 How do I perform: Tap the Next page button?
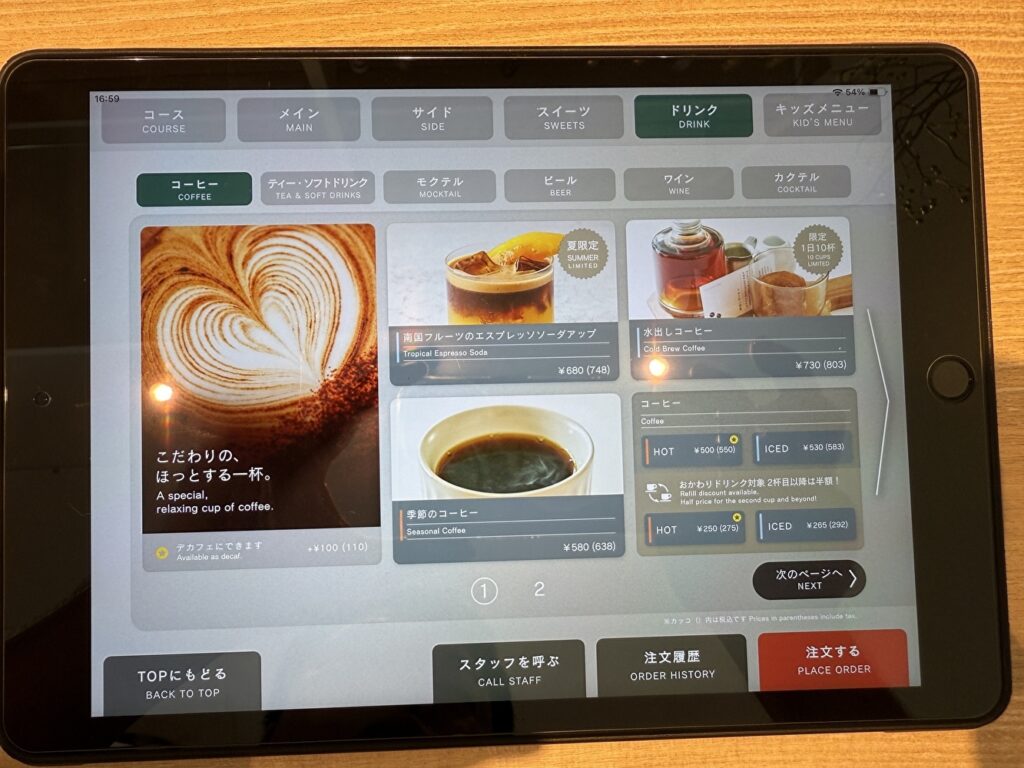point(808,579)
